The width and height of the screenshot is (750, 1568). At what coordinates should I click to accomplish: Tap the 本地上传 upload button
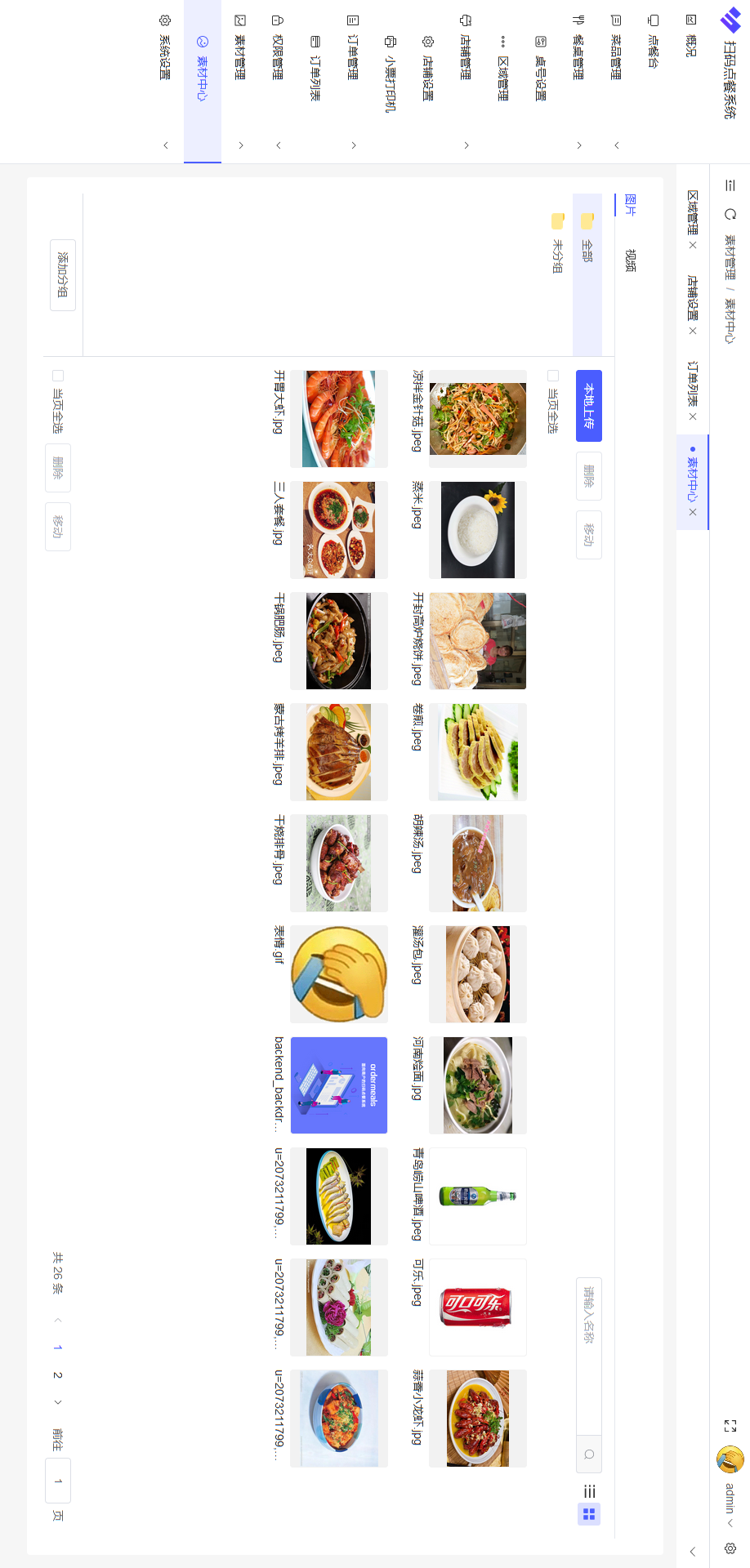[588, 406]
